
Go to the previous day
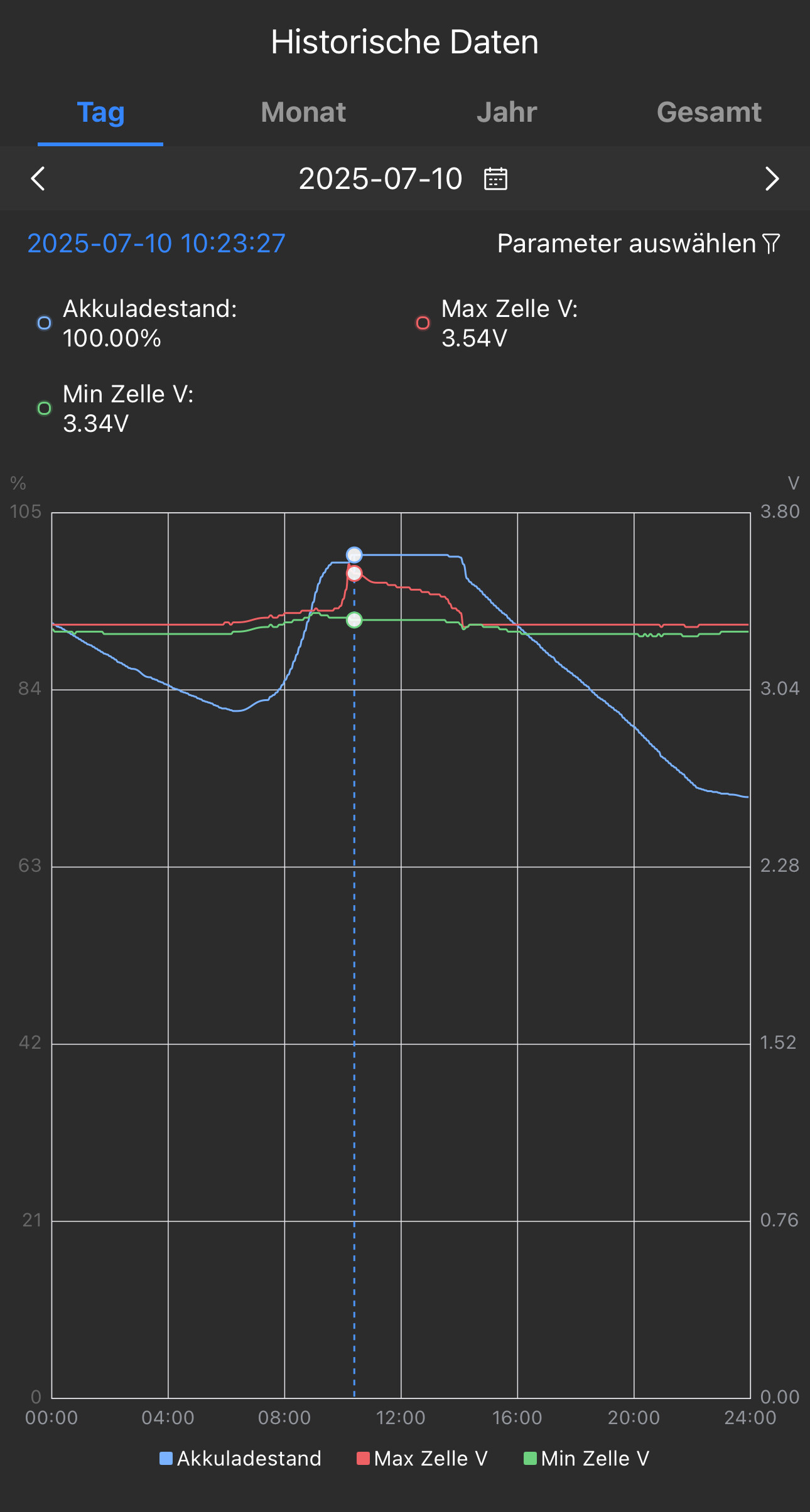pyautogui.click(x=38, y=179)
